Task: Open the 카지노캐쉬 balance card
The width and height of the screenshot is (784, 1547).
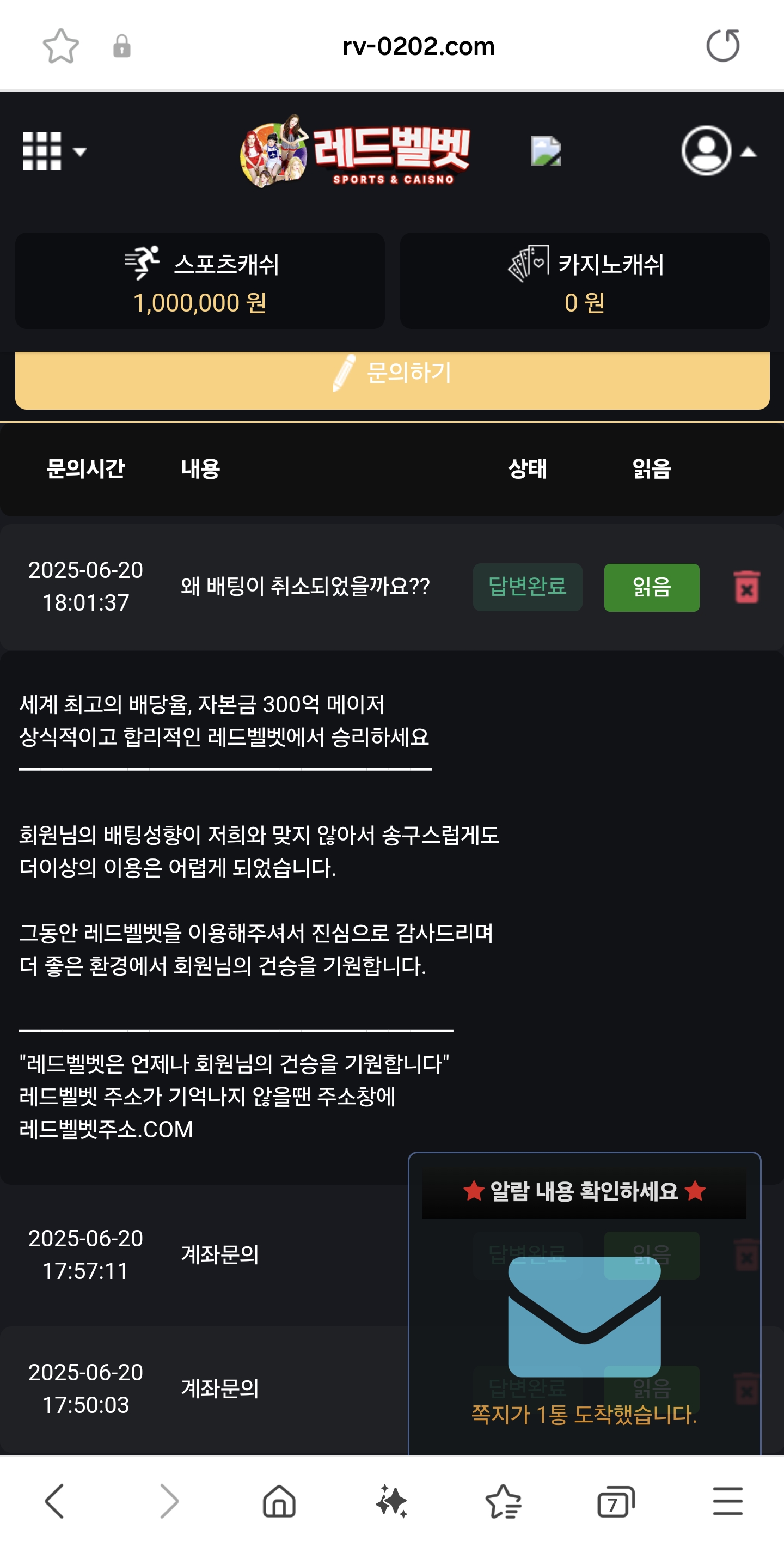Action: click(x=584, y=281)
